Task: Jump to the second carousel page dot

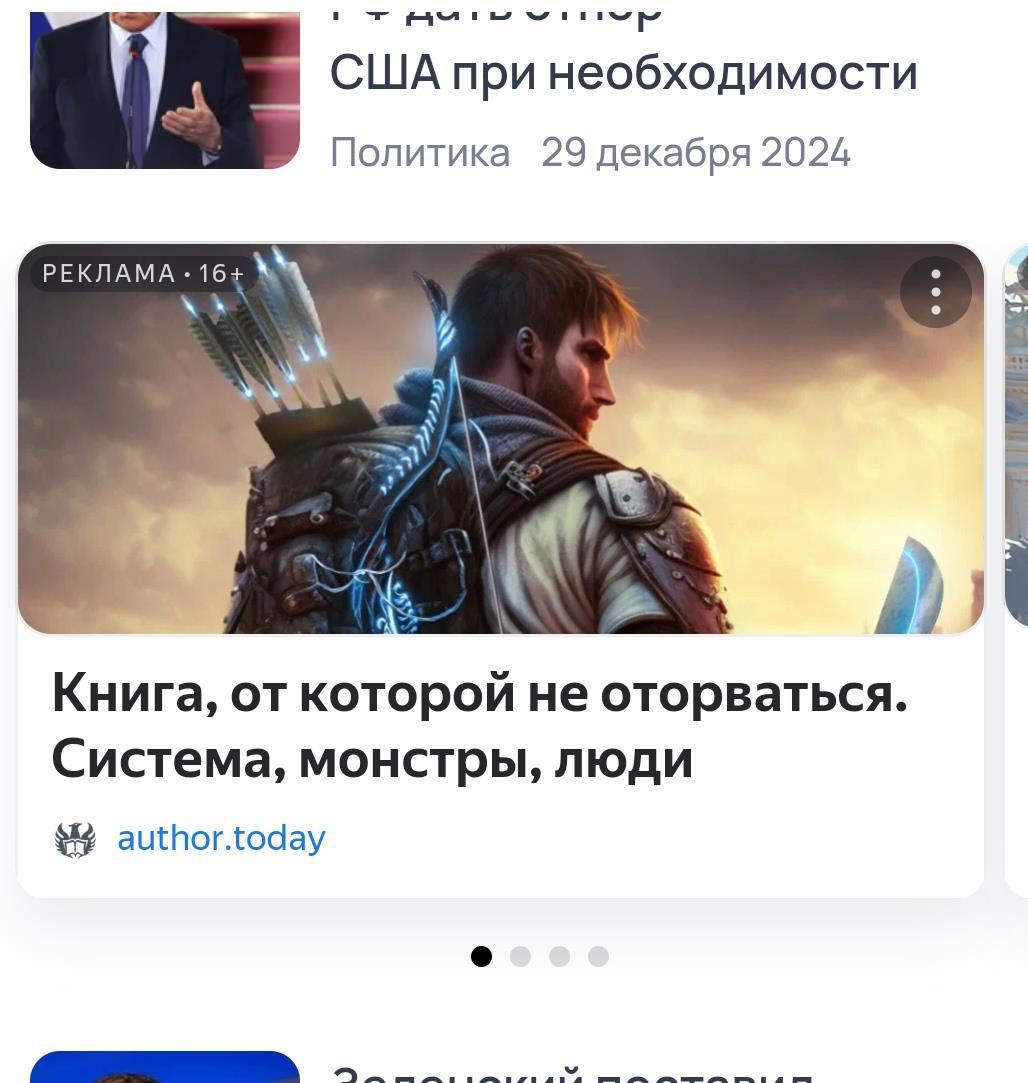Action: coord(520,957)
